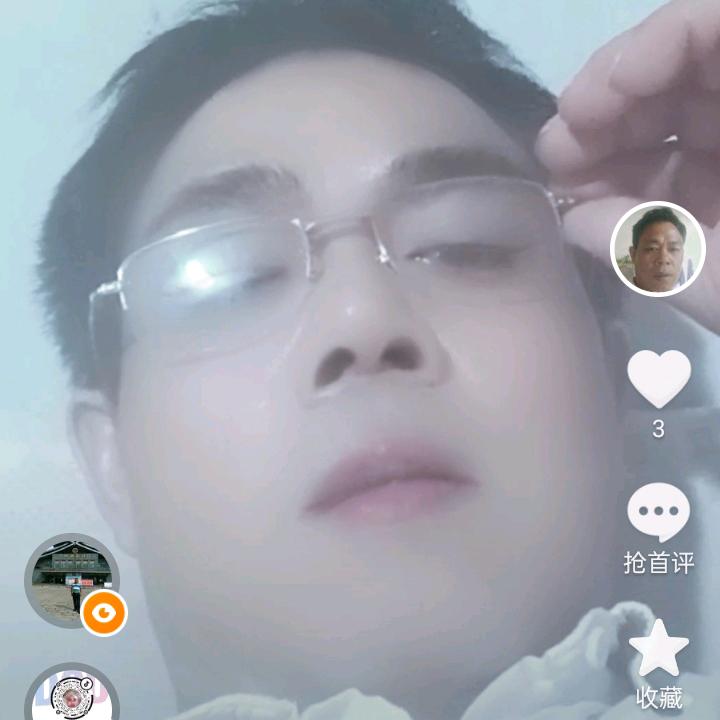Like this video with the heart
This screenshot has height=720, width=720.
click(659, 379)
